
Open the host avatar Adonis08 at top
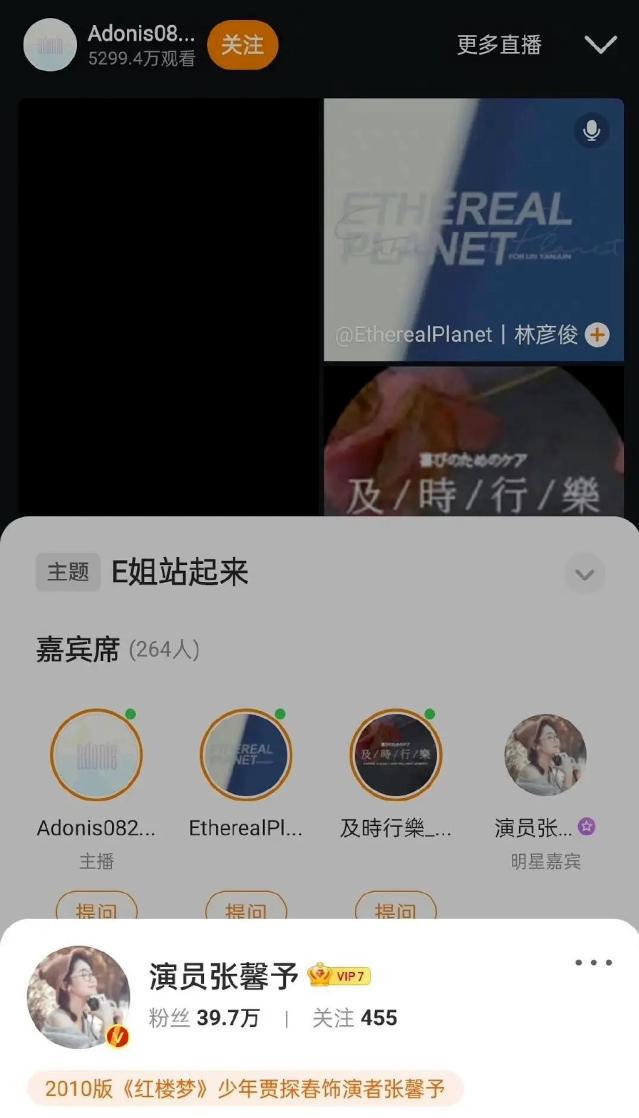pyautogui.click(x=50, y=45)
